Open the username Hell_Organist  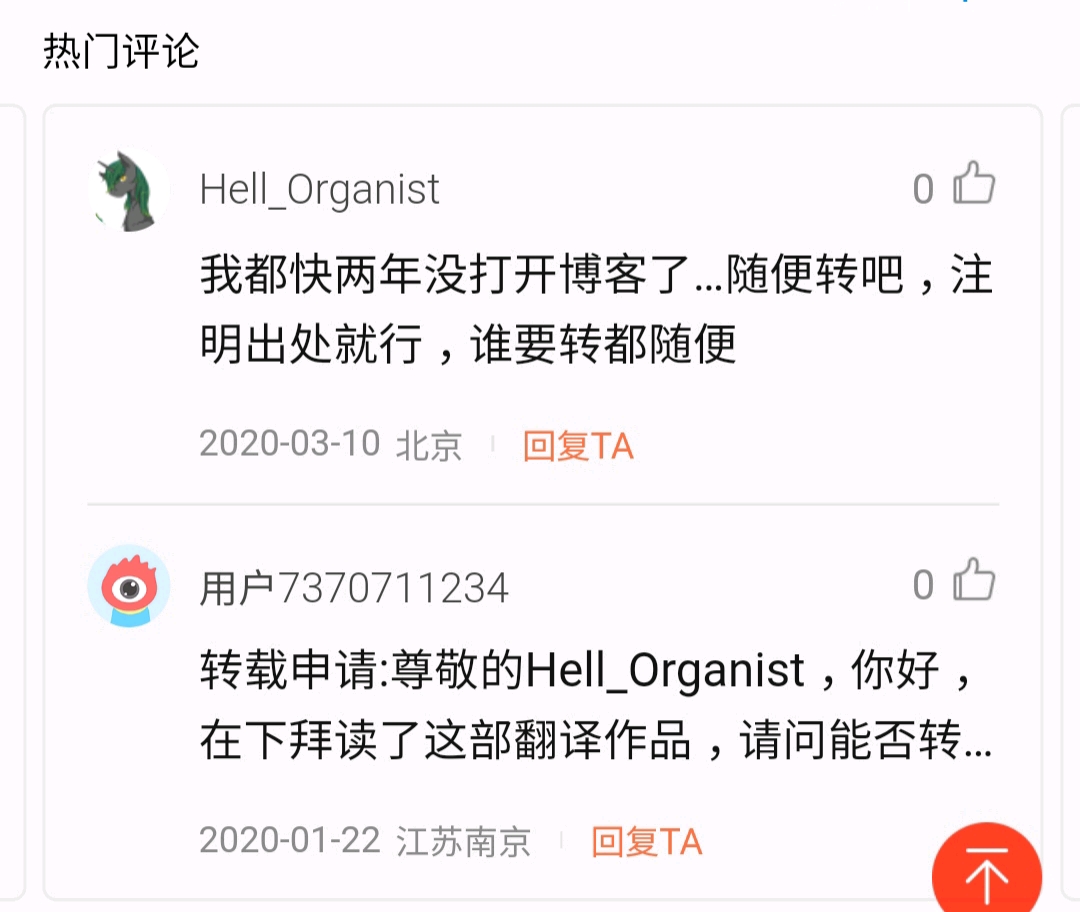(320, 190)
